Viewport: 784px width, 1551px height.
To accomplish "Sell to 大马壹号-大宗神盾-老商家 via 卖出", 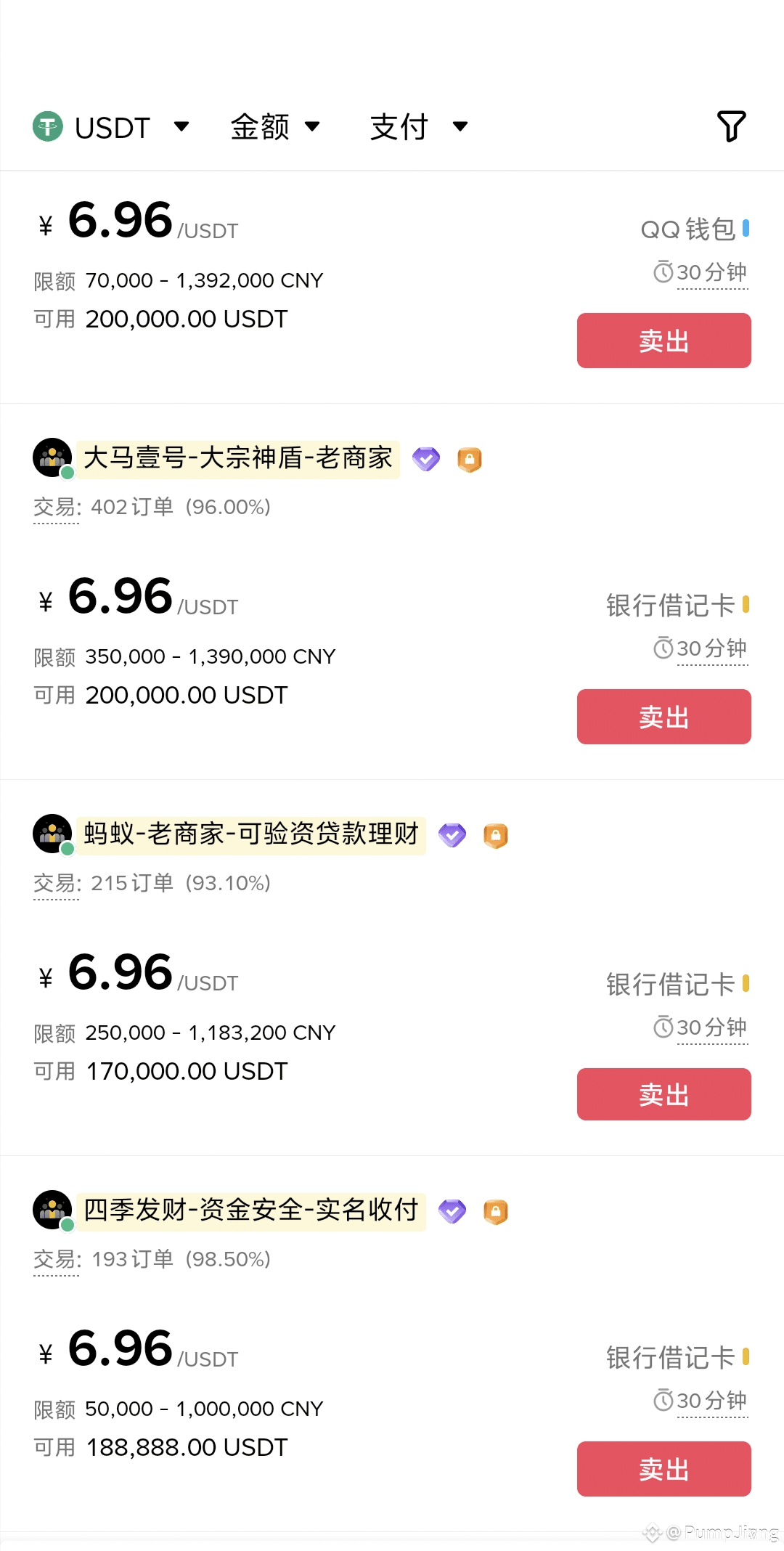I will click(663, 717).
